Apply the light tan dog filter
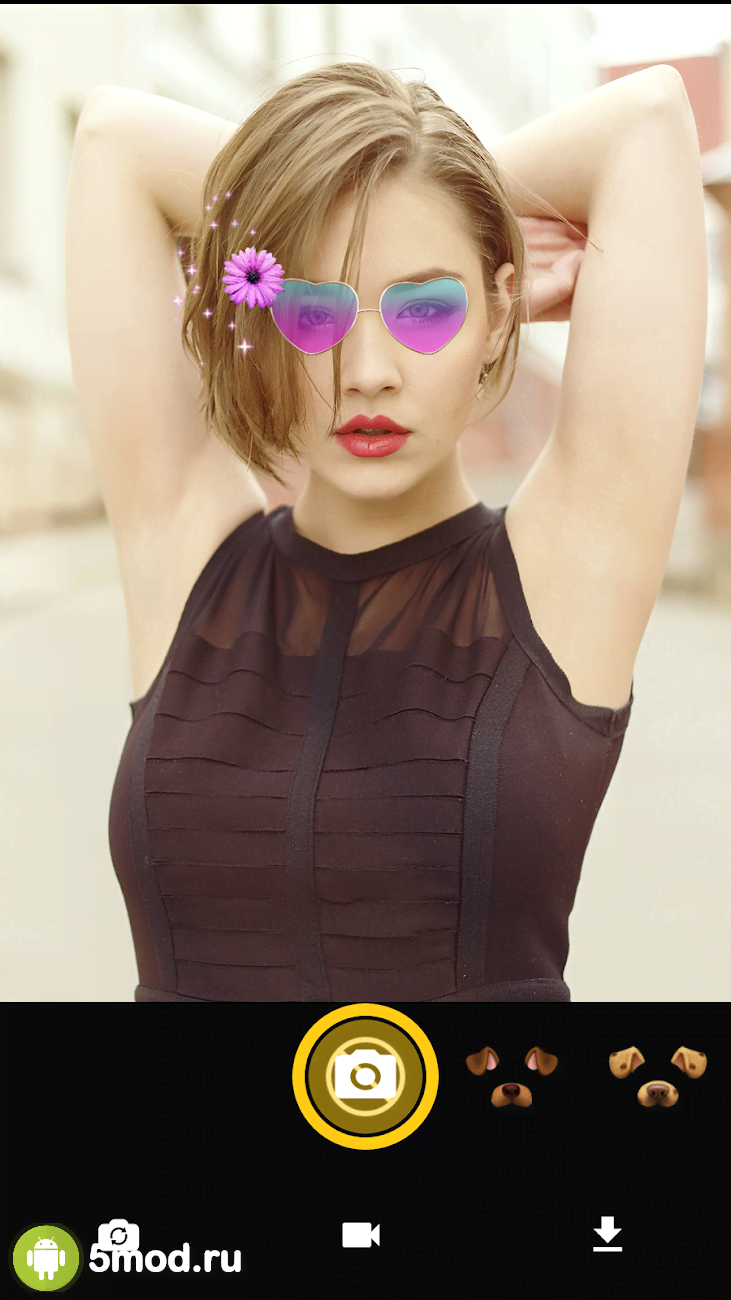This screenshot has width=731, height=1300. (x=657, y=1076)
